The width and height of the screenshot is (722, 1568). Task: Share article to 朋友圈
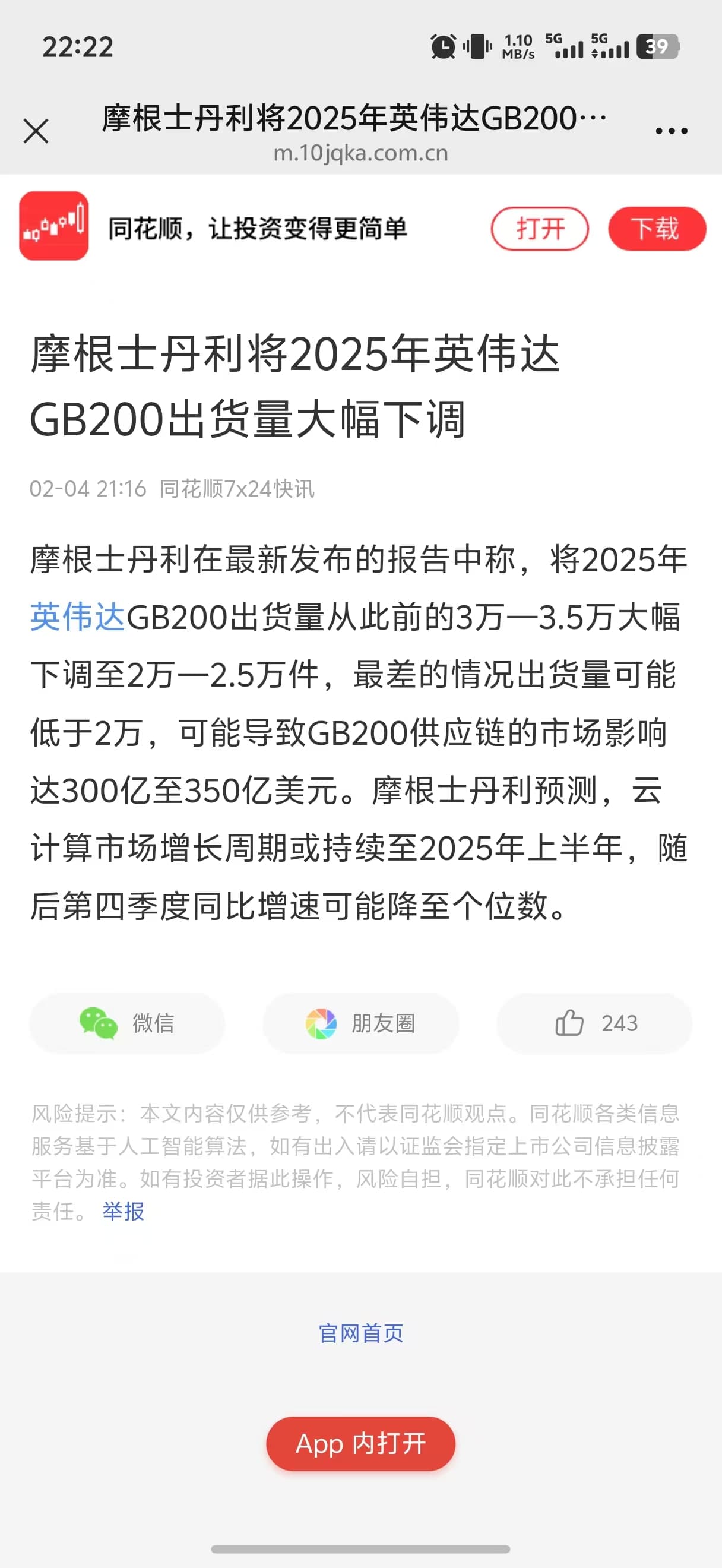360,1023
